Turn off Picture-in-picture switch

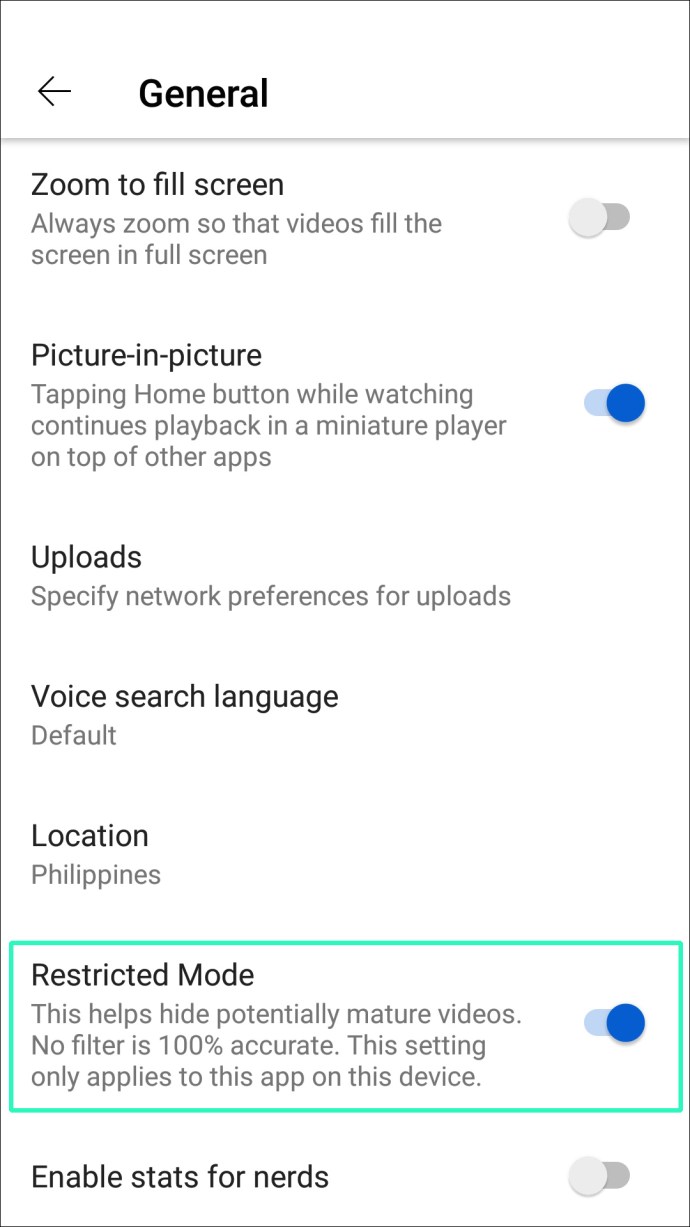point(614,403)
